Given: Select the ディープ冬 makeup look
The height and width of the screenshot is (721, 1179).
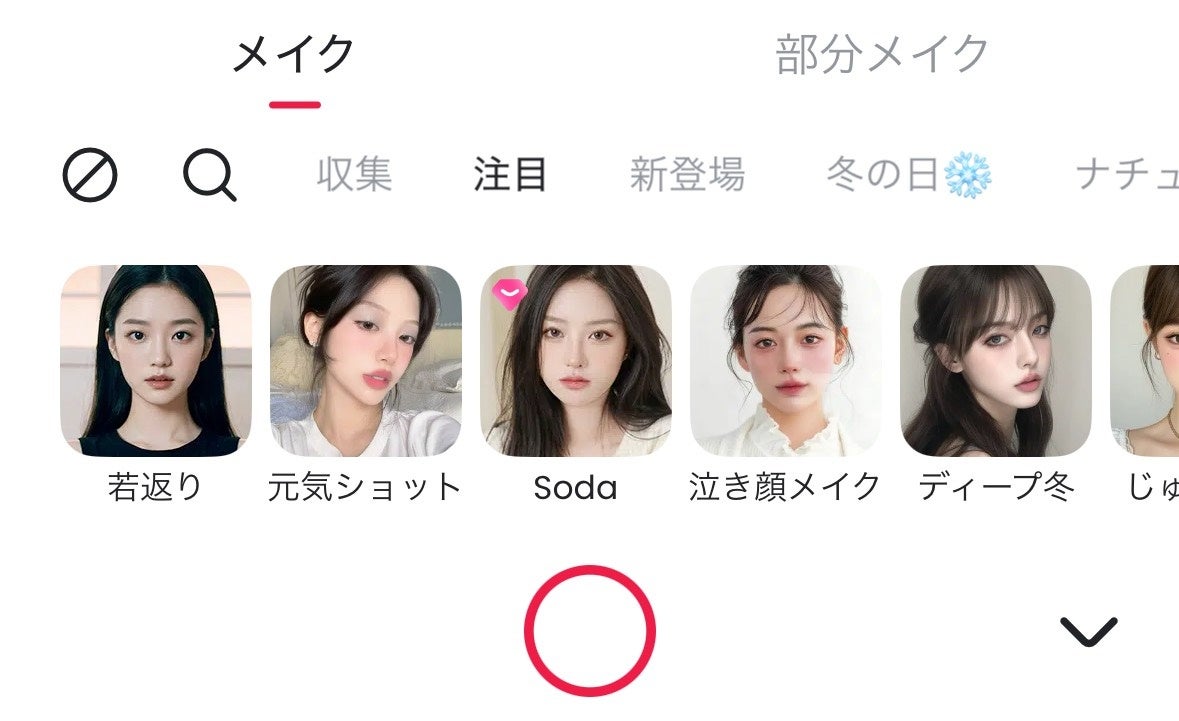Looking at the screenshot, I should tap(995, 361).
